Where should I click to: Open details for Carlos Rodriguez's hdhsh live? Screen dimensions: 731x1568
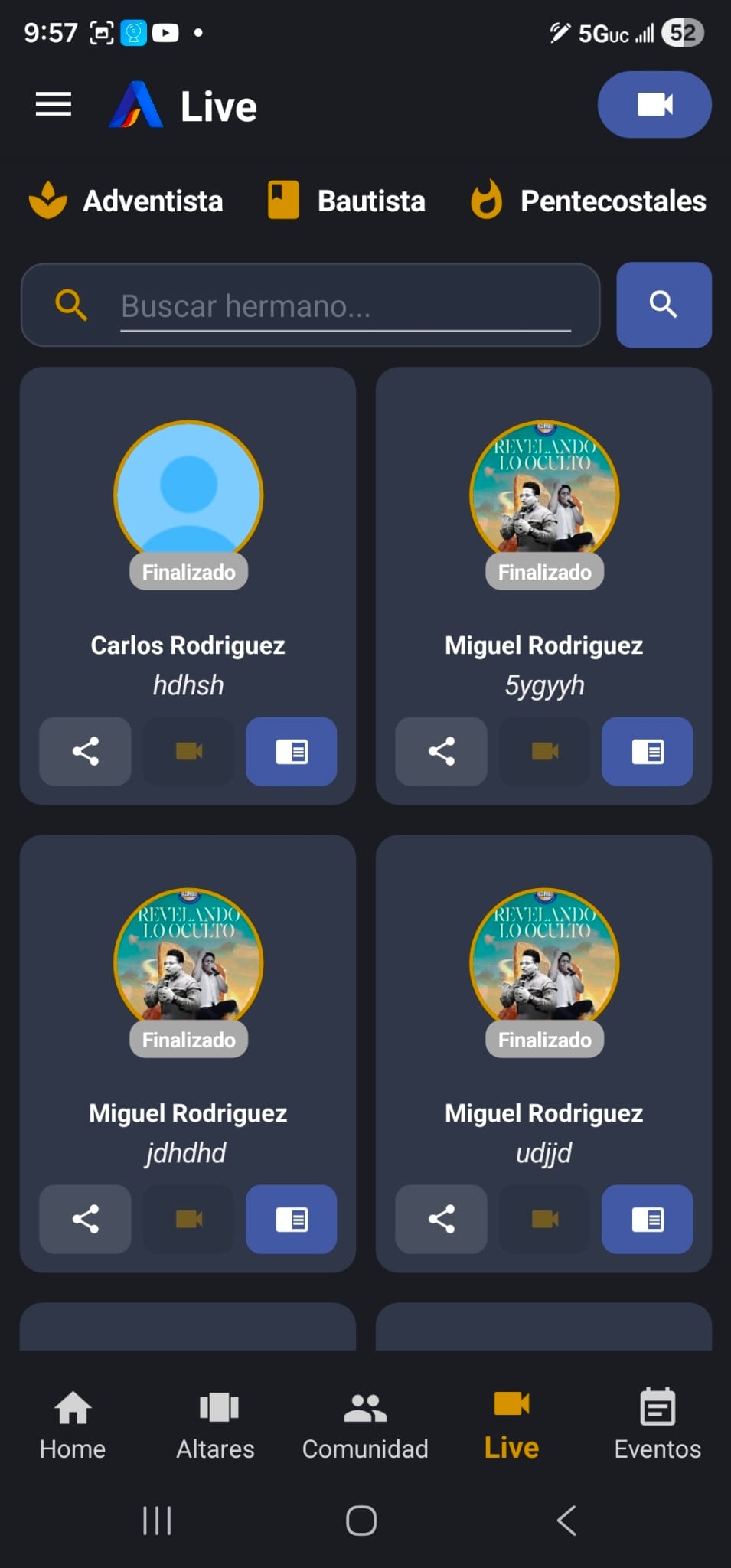click(291, 751)
